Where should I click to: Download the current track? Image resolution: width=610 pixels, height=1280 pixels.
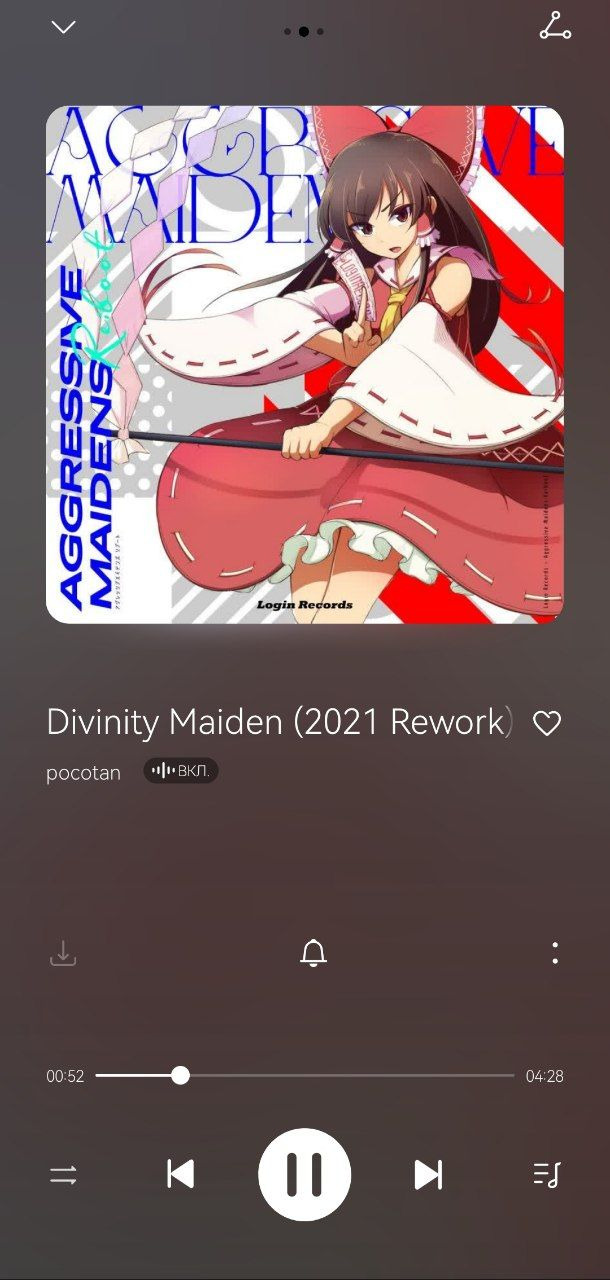pos(63,953)
